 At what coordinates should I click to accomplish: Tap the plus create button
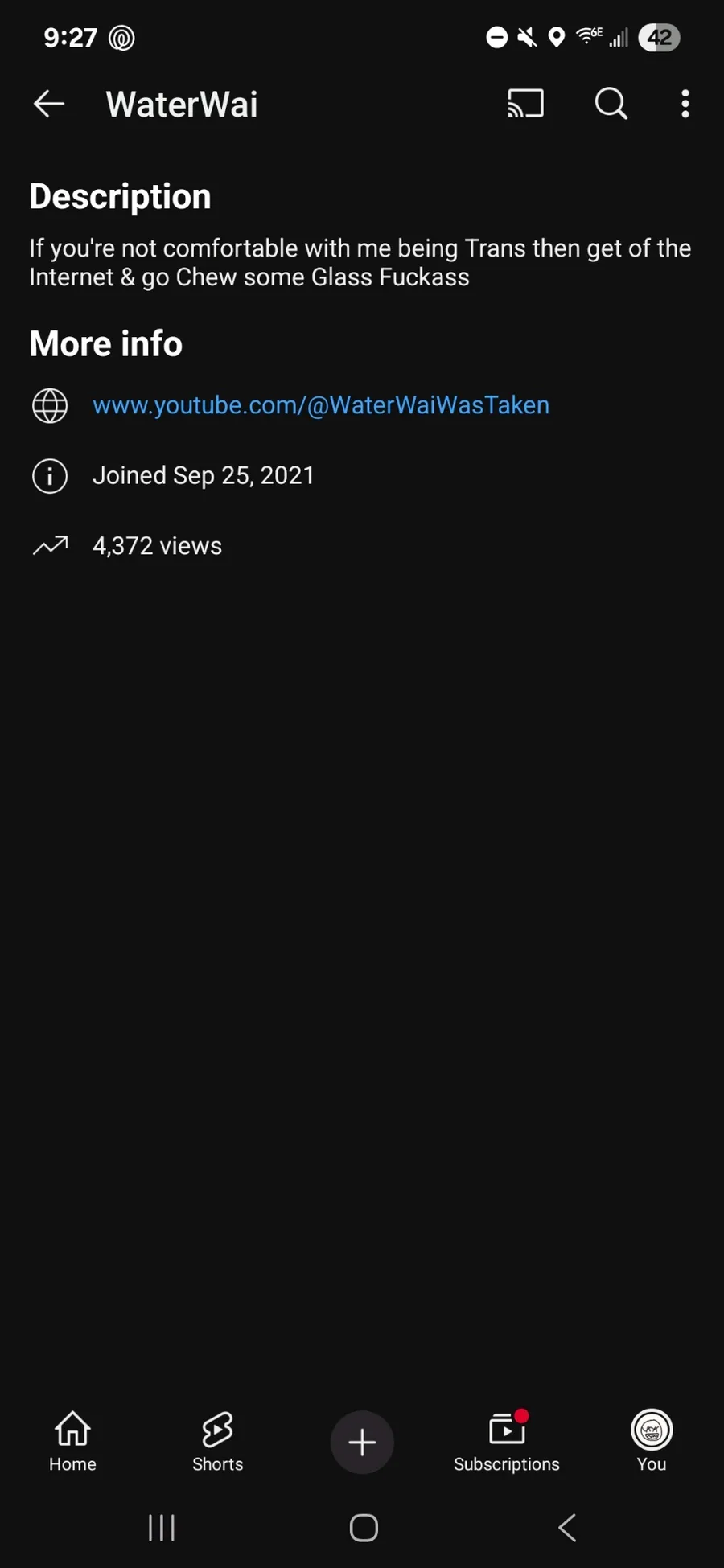coord(362,1442)
